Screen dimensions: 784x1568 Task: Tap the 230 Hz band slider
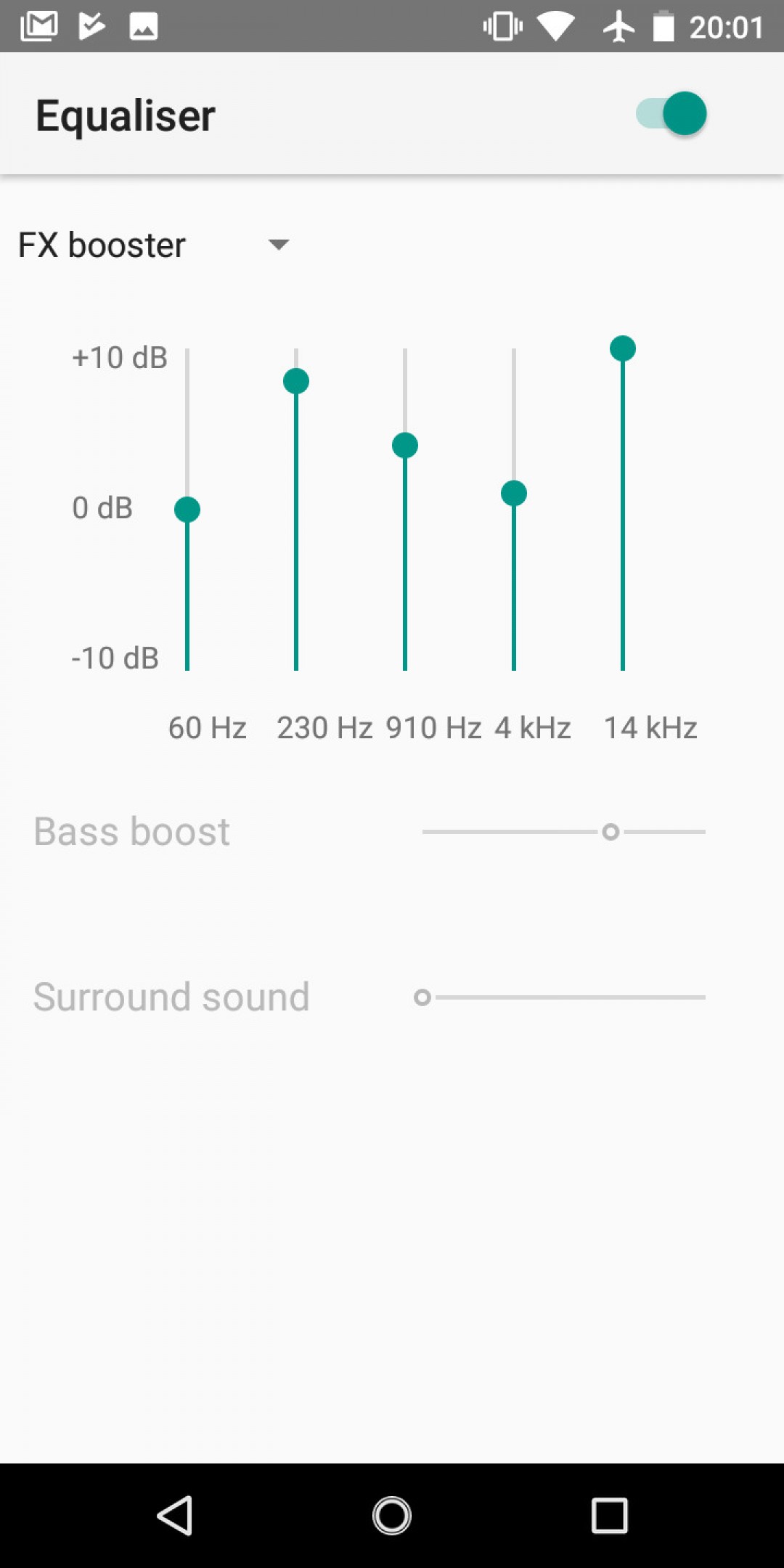[296, 381]
